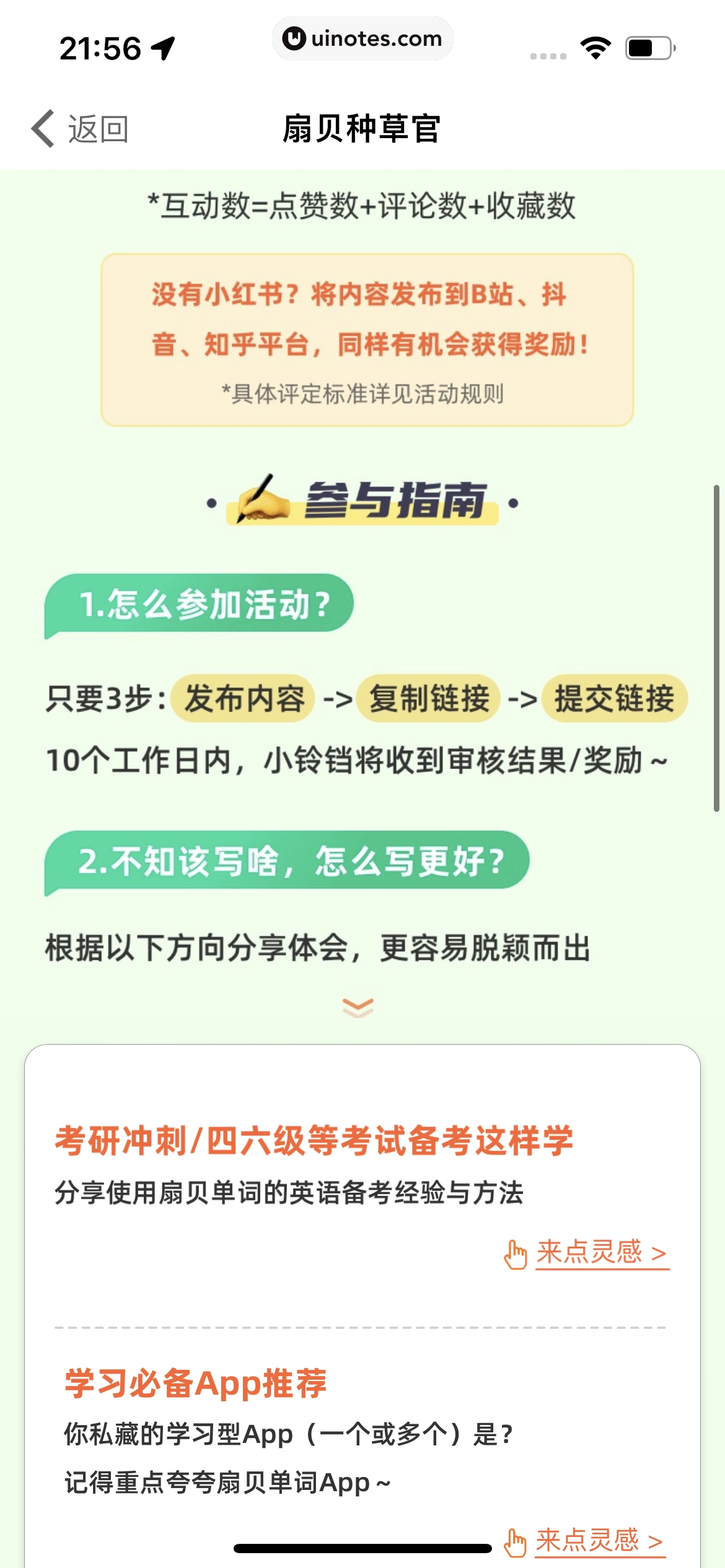Select the 返回 text to go back
Image resolution: width=725 pixels, height=1568 pixels.
point(97,128)
